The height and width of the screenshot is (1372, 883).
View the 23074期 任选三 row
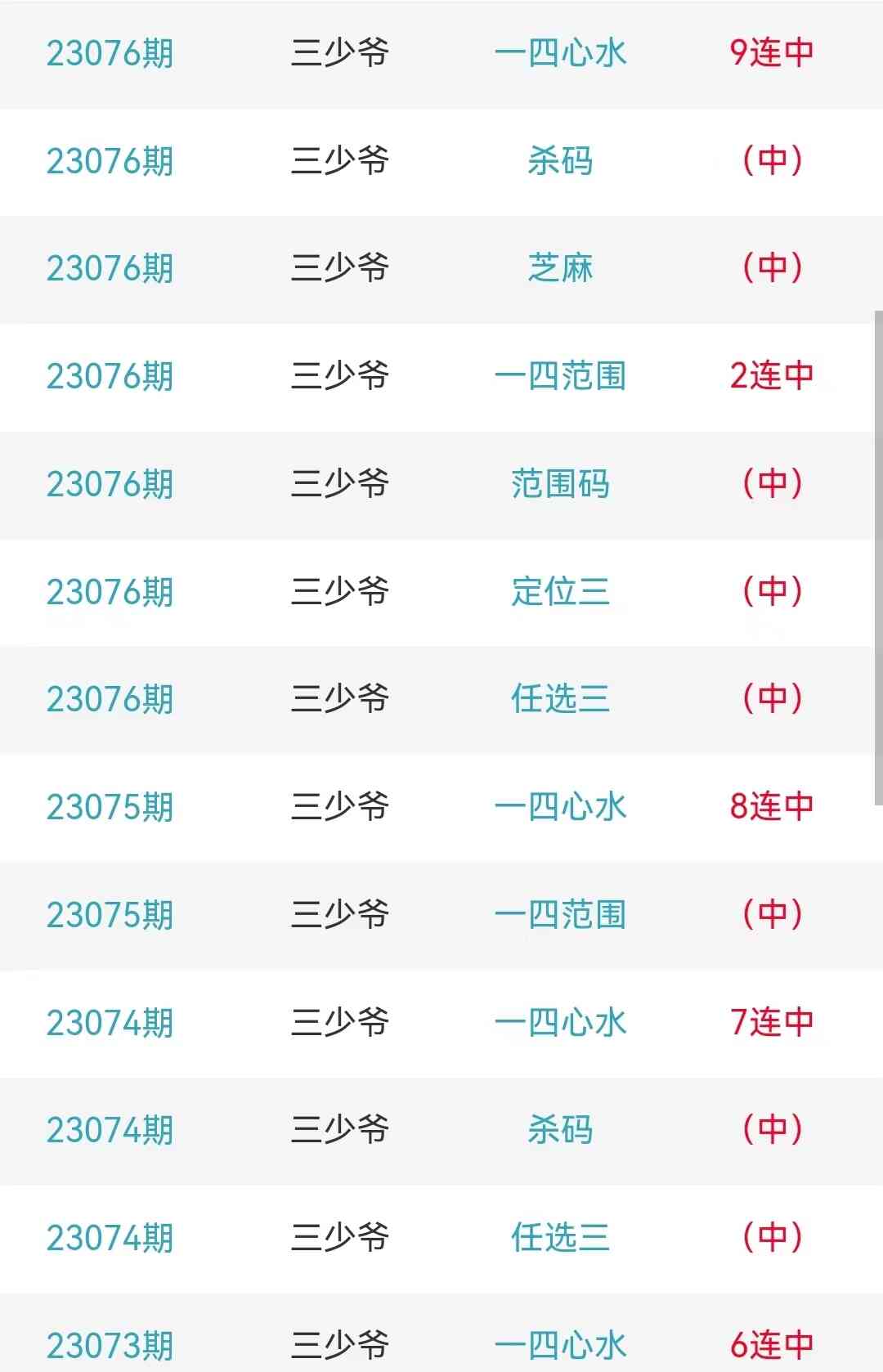560,1238
